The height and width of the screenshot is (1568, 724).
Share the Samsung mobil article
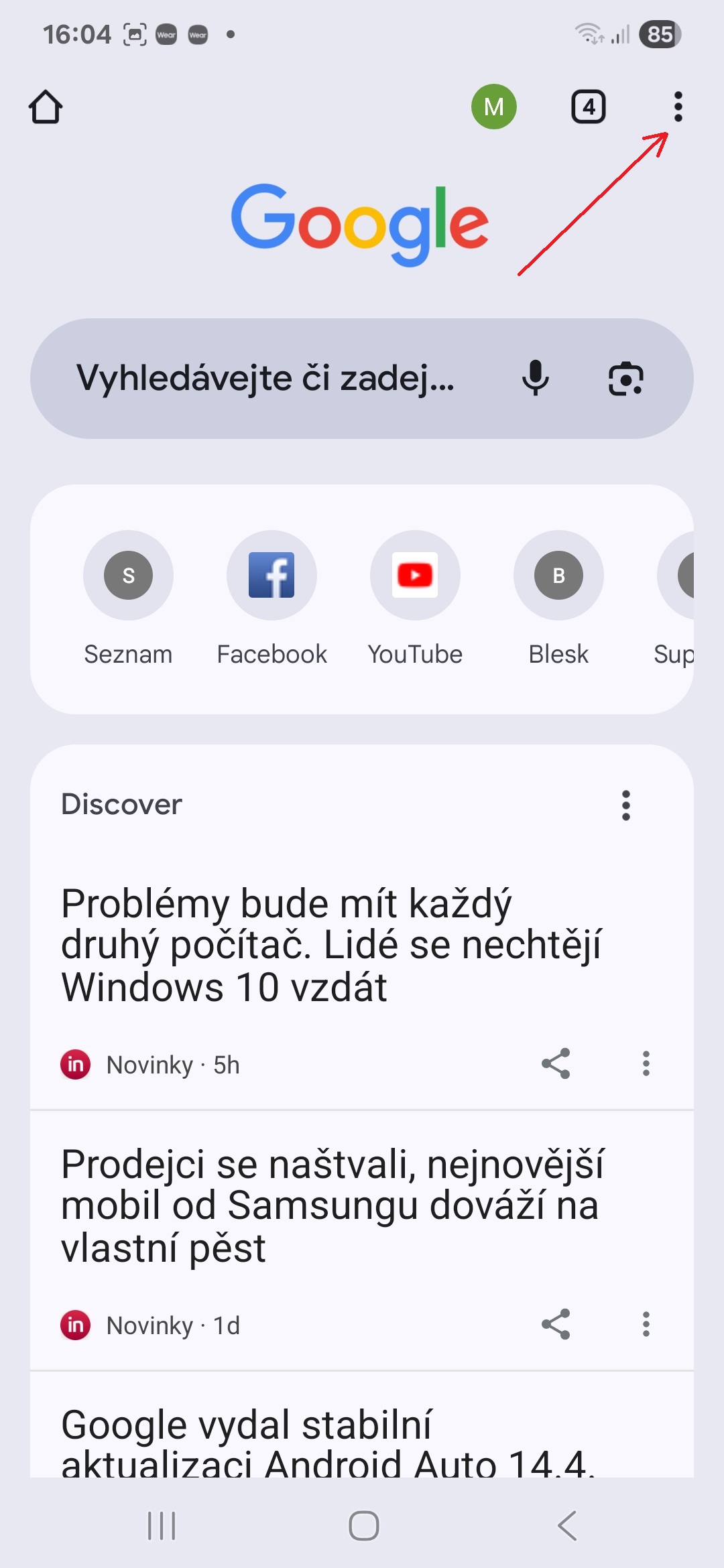pos(556,1324)
